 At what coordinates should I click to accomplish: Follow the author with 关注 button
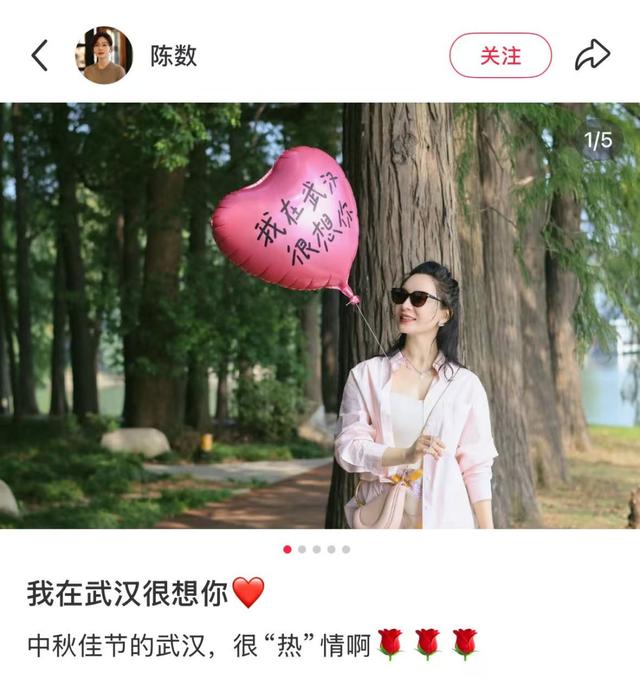pos(500,55)
